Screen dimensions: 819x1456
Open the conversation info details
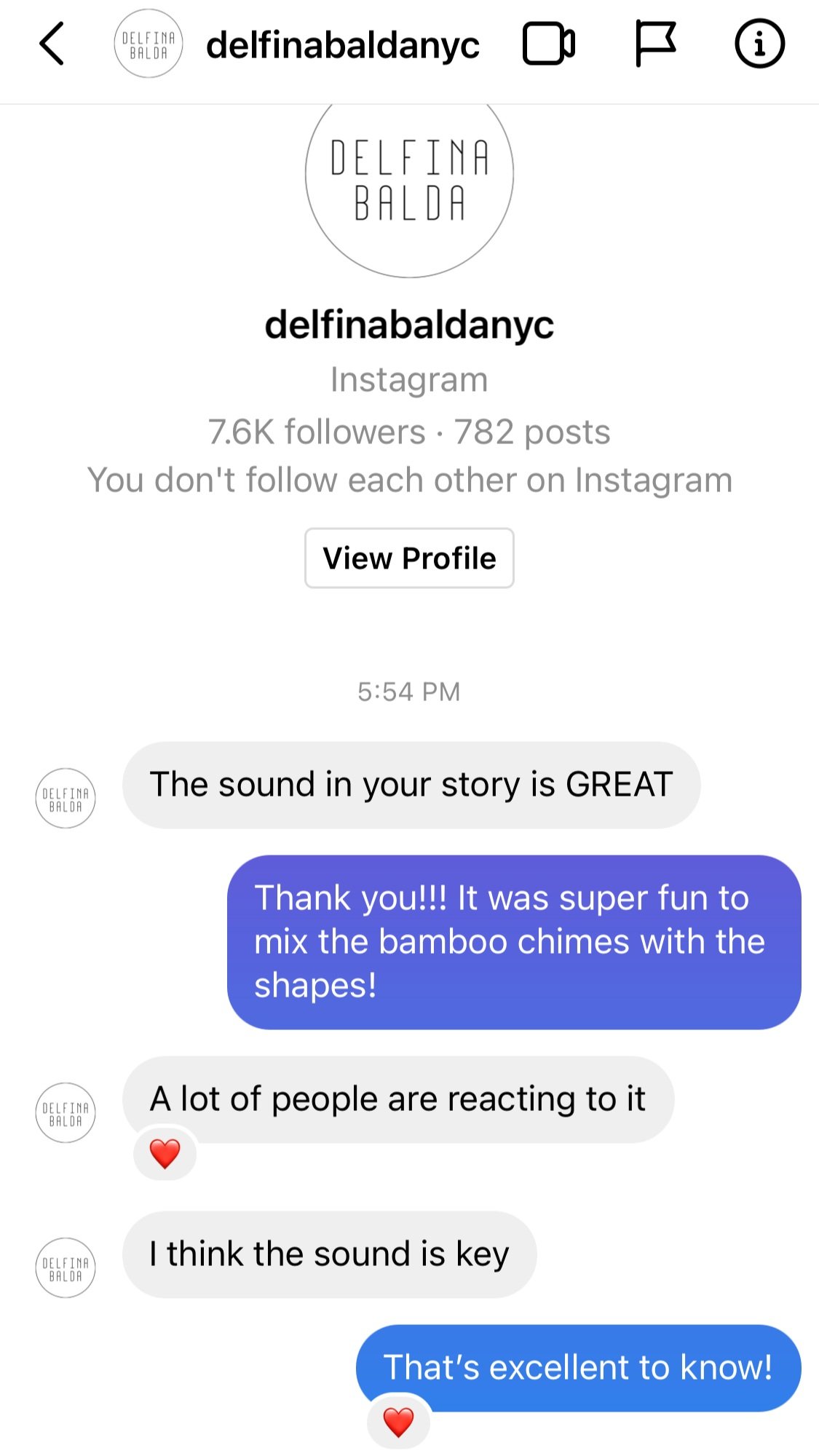pyautogui.click(x=759, y=44)
